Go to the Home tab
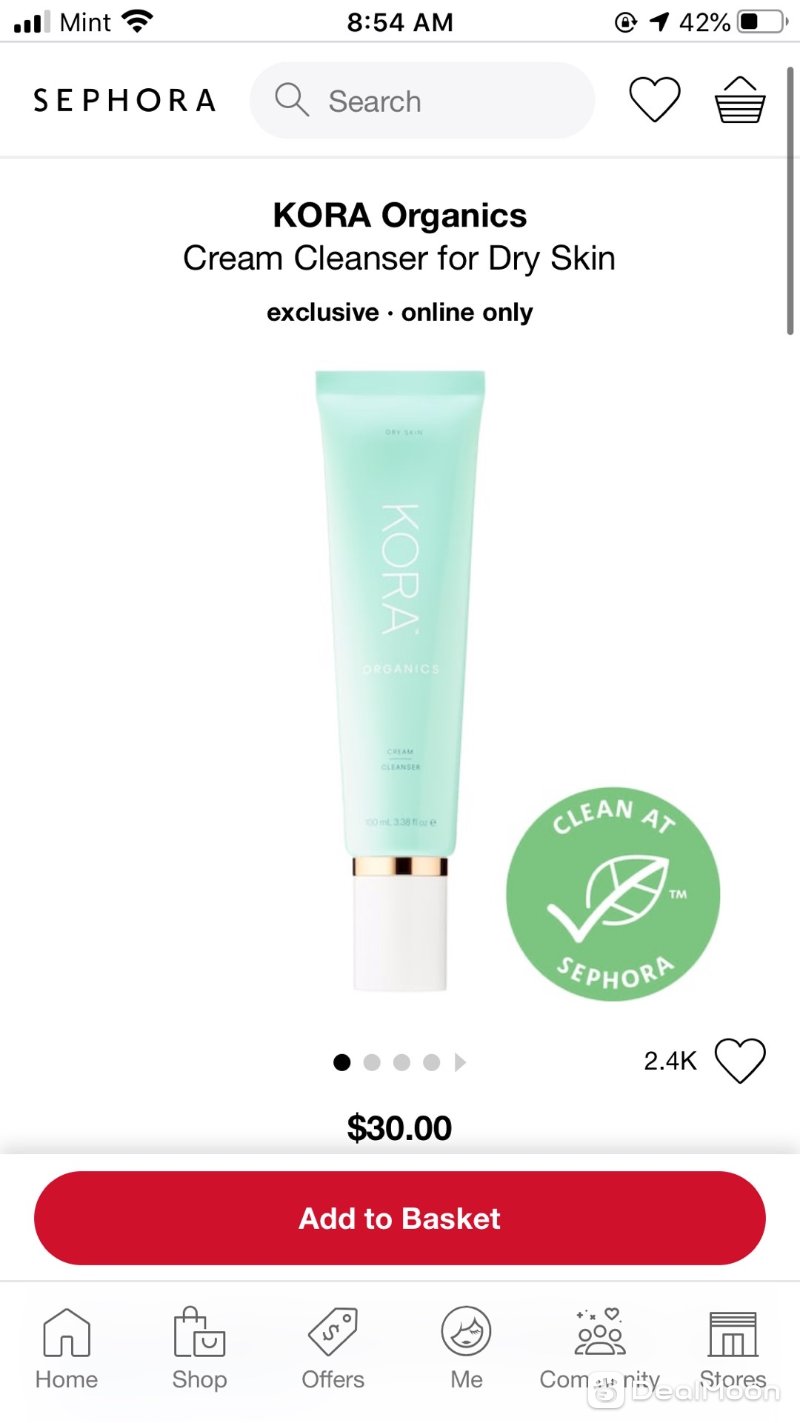 coord(66,1348)
